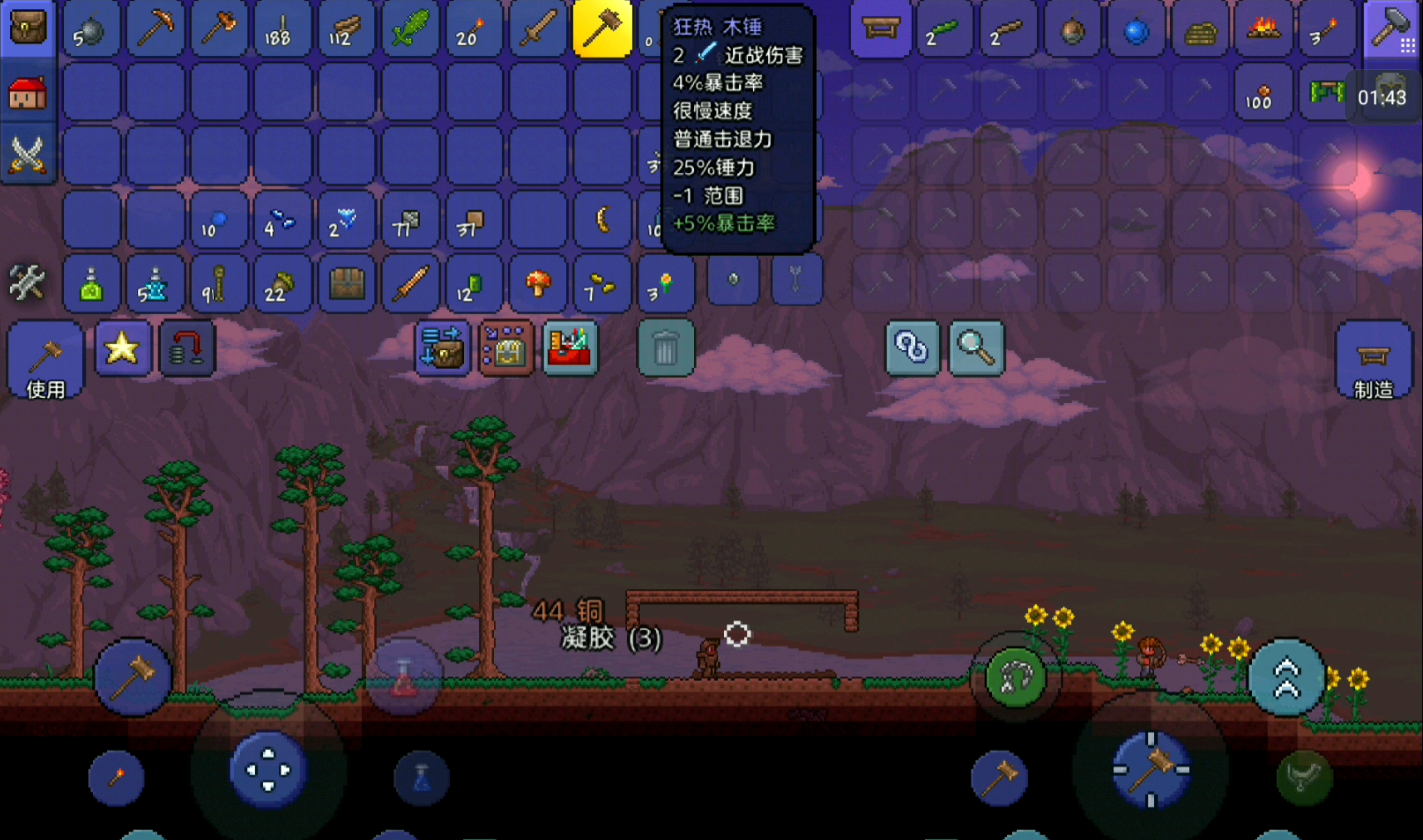Image resolution: width=1423 pixels, height=840 pixels.
Task: Select the pickaxe in the hotbar
Action: (x=155, y=28)
